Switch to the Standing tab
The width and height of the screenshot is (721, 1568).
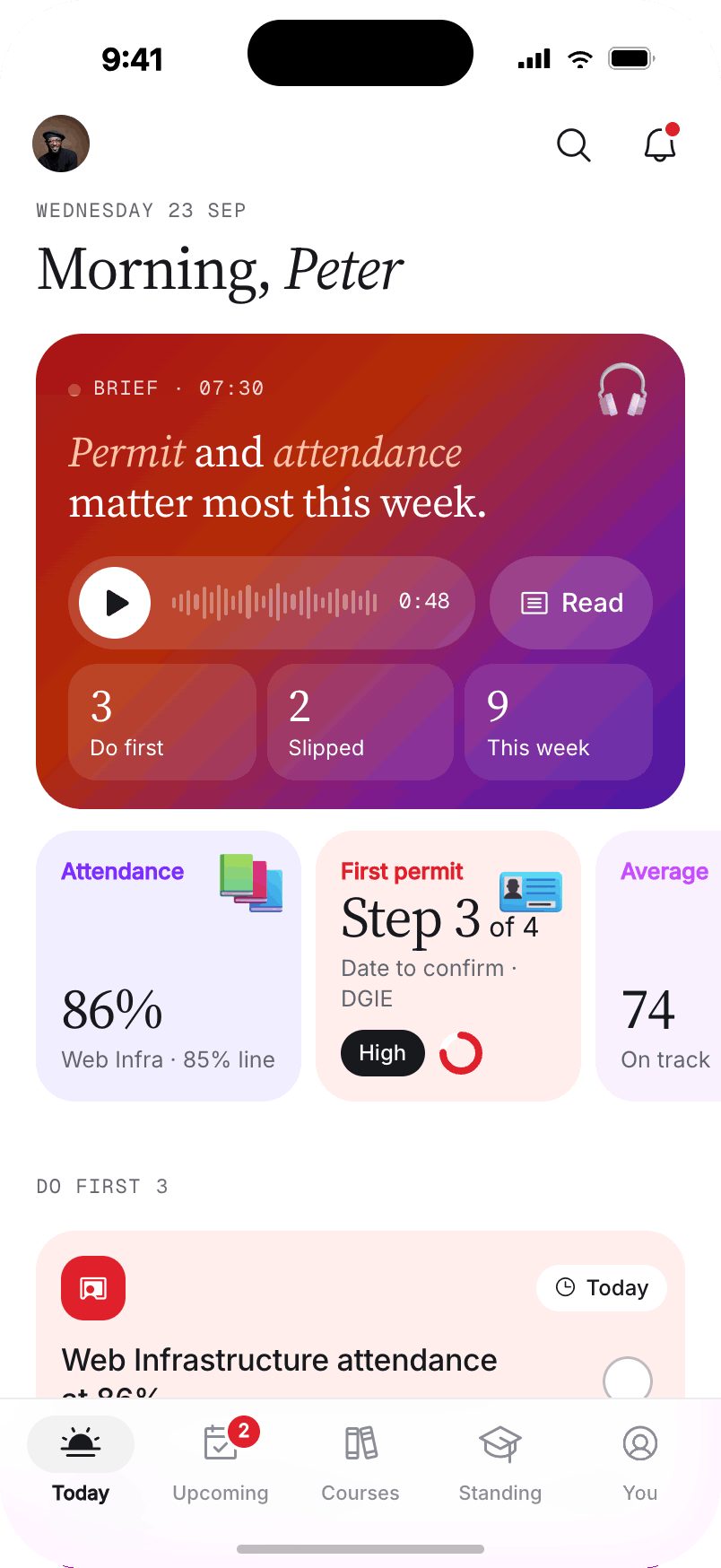point(500,1460)
